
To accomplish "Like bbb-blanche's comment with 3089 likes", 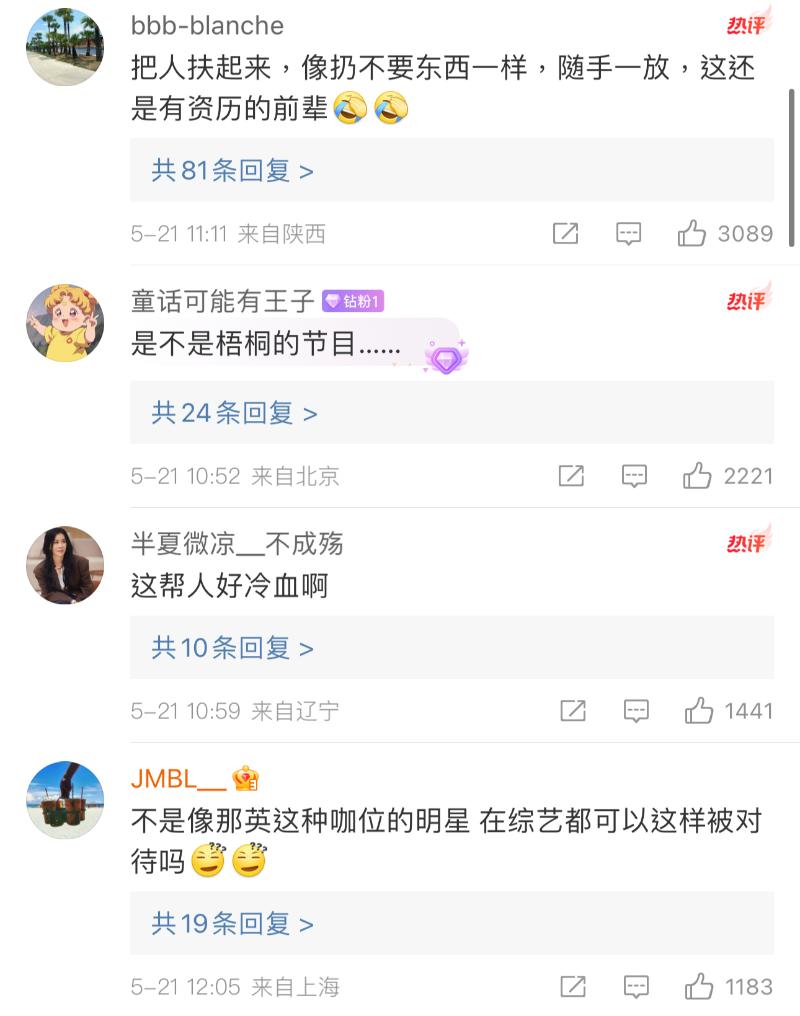I will coord(692,234).
